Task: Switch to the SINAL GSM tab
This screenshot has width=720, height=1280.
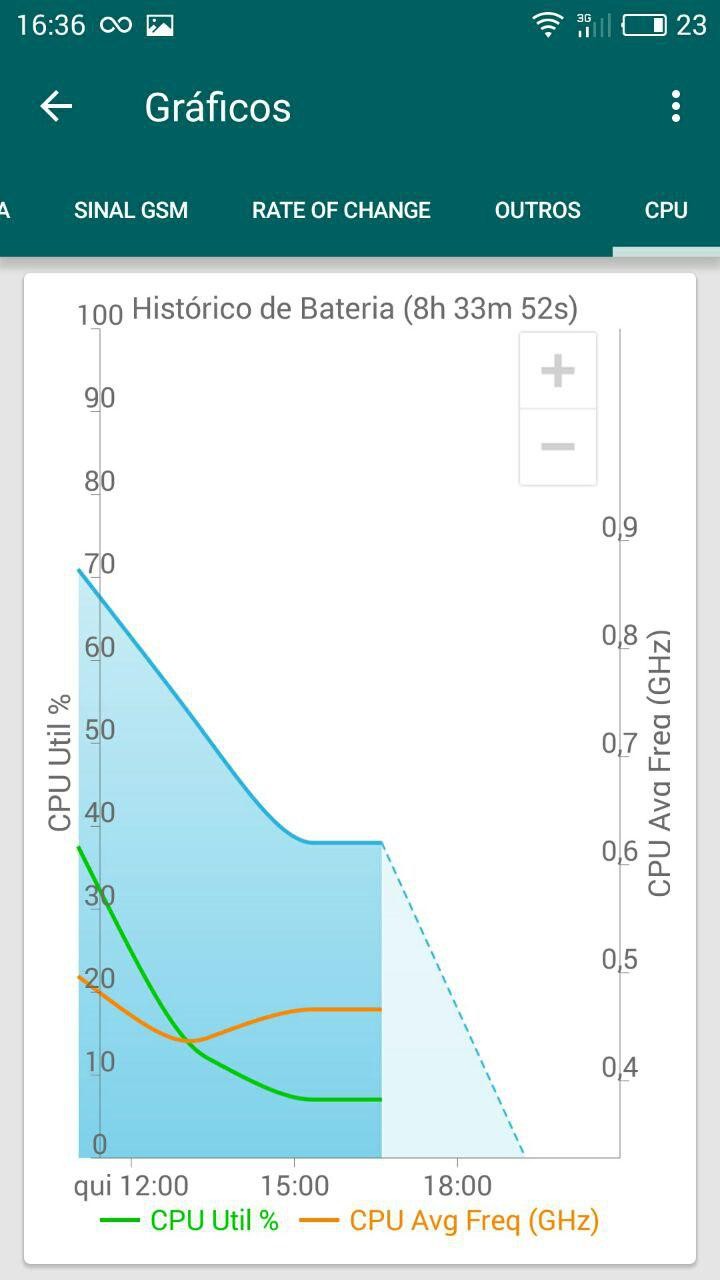Action: 131,210
